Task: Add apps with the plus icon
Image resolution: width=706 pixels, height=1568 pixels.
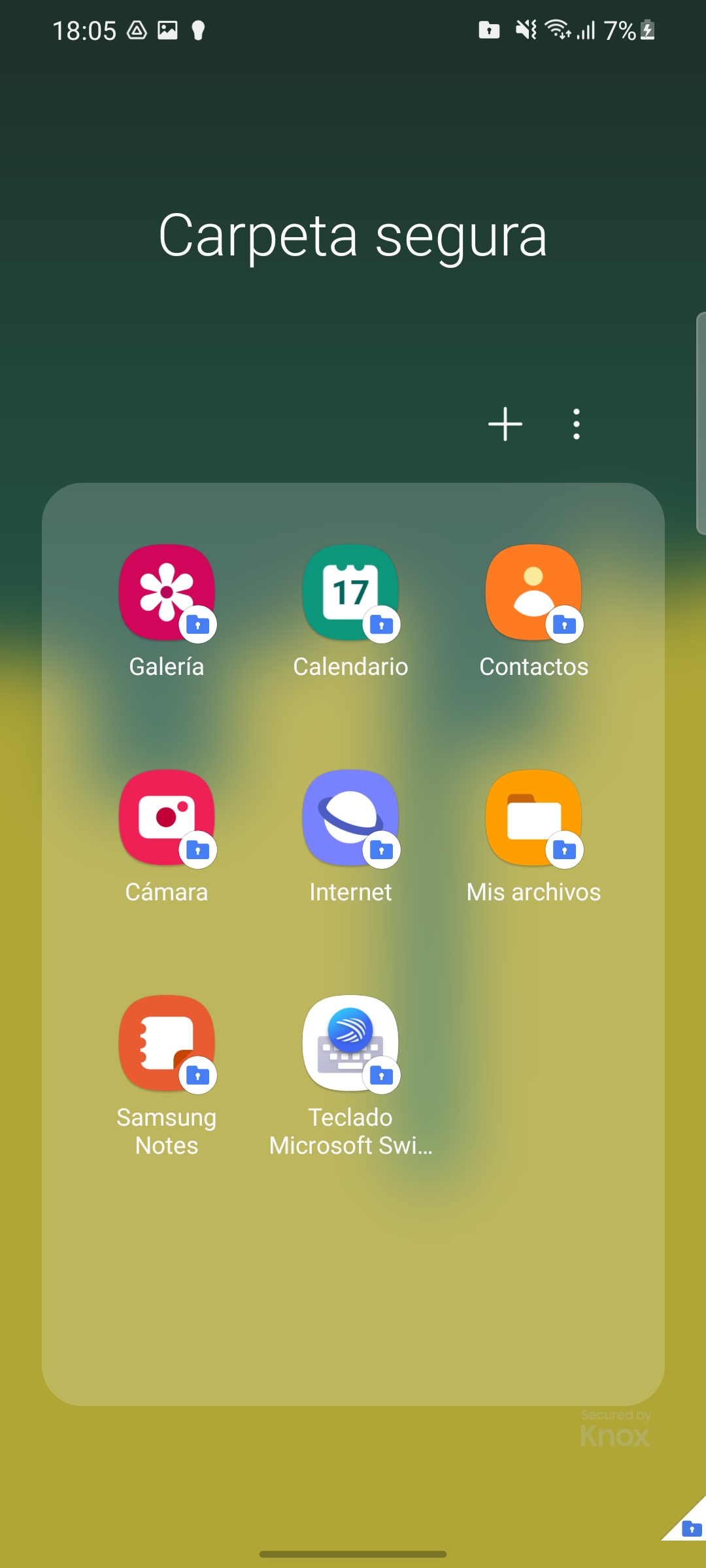Action: click(x=505, y=424)
